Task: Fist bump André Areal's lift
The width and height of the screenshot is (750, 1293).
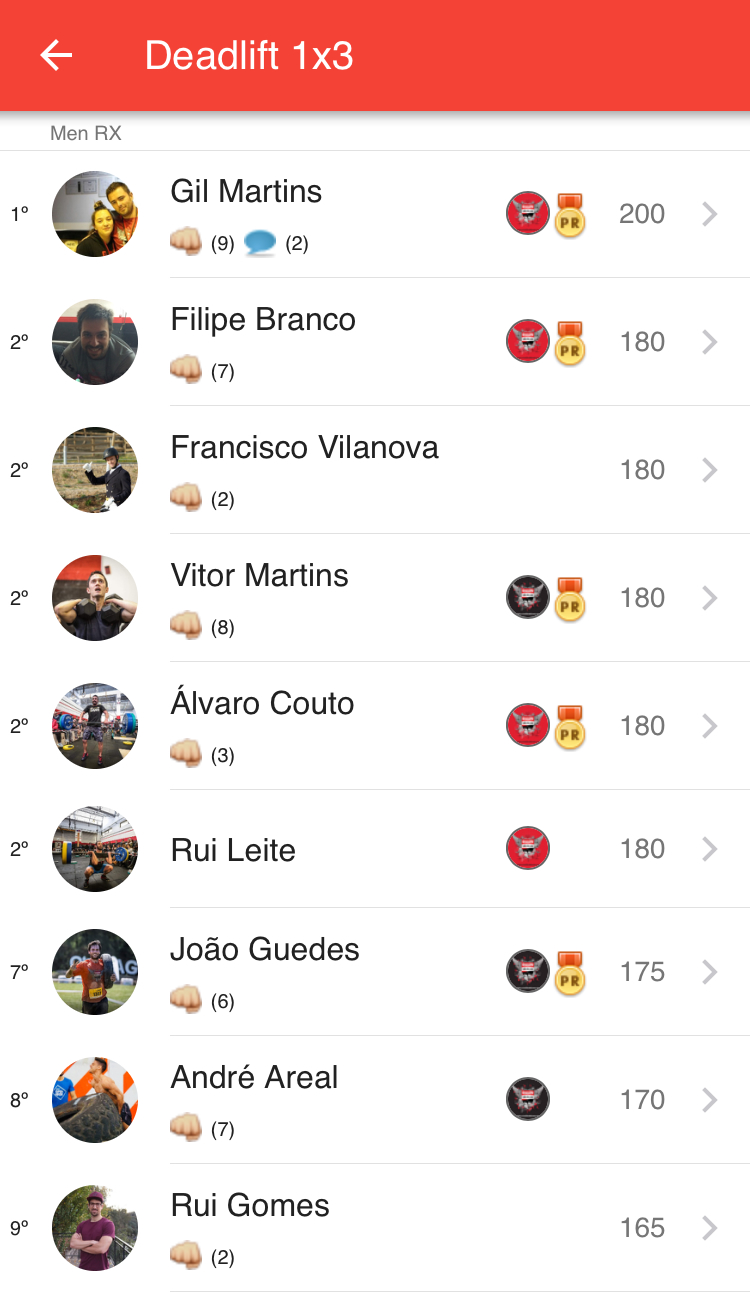Action: [186, 1128]
